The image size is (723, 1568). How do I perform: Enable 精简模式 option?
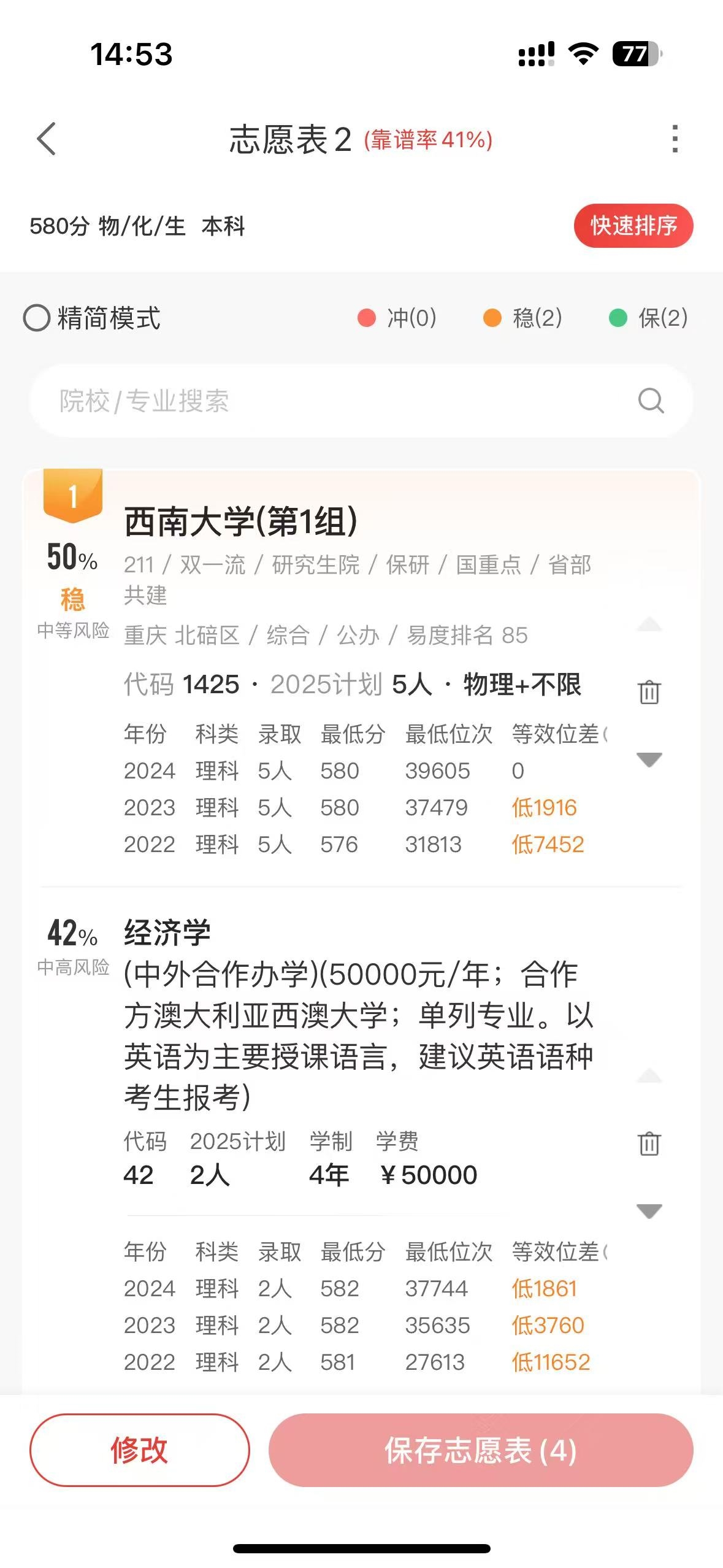37,318
